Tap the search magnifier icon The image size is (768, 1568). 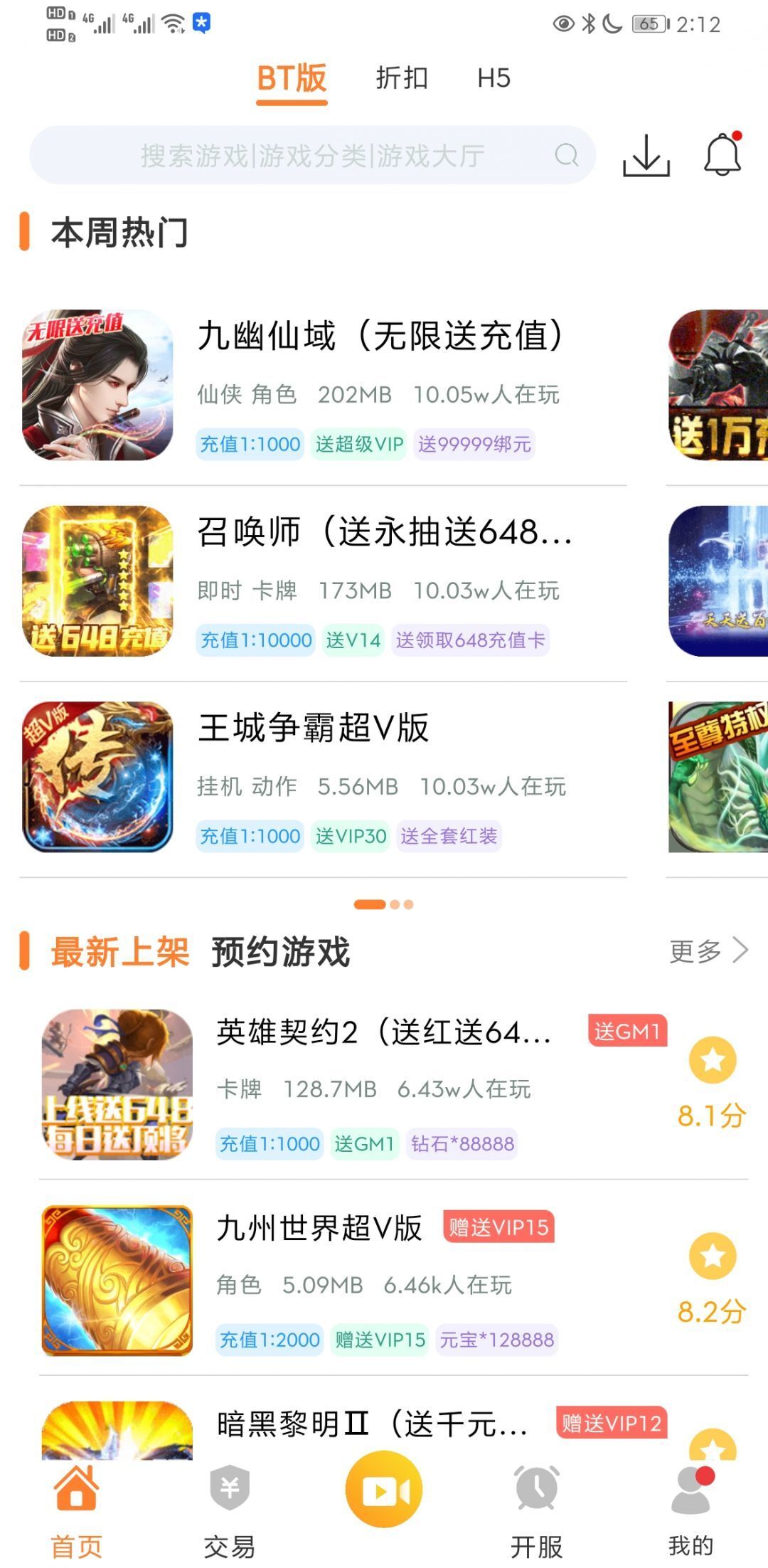565,154
